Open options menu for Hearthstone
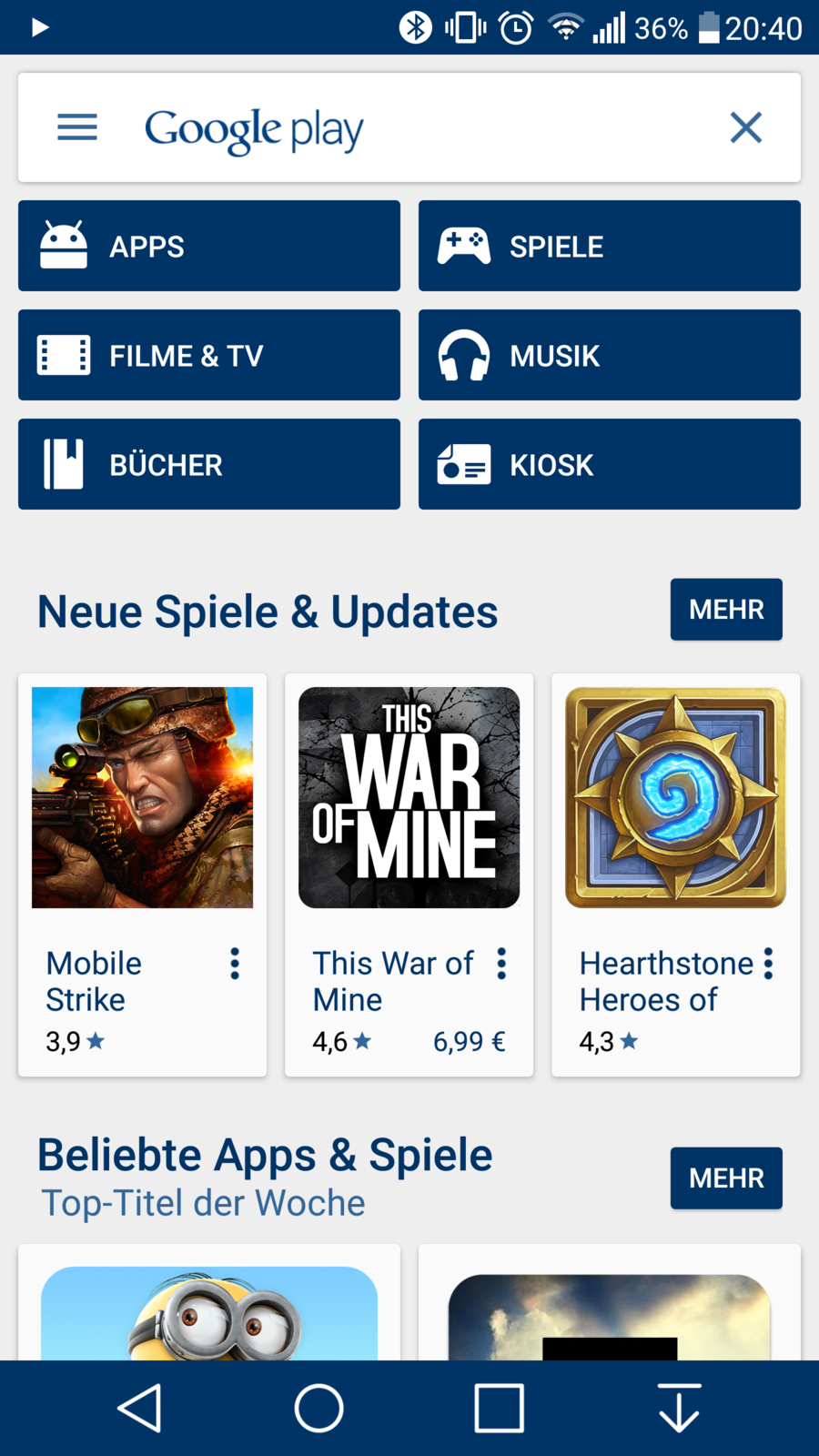This screenshot has height=1456, width=819. tap(769, 964)
